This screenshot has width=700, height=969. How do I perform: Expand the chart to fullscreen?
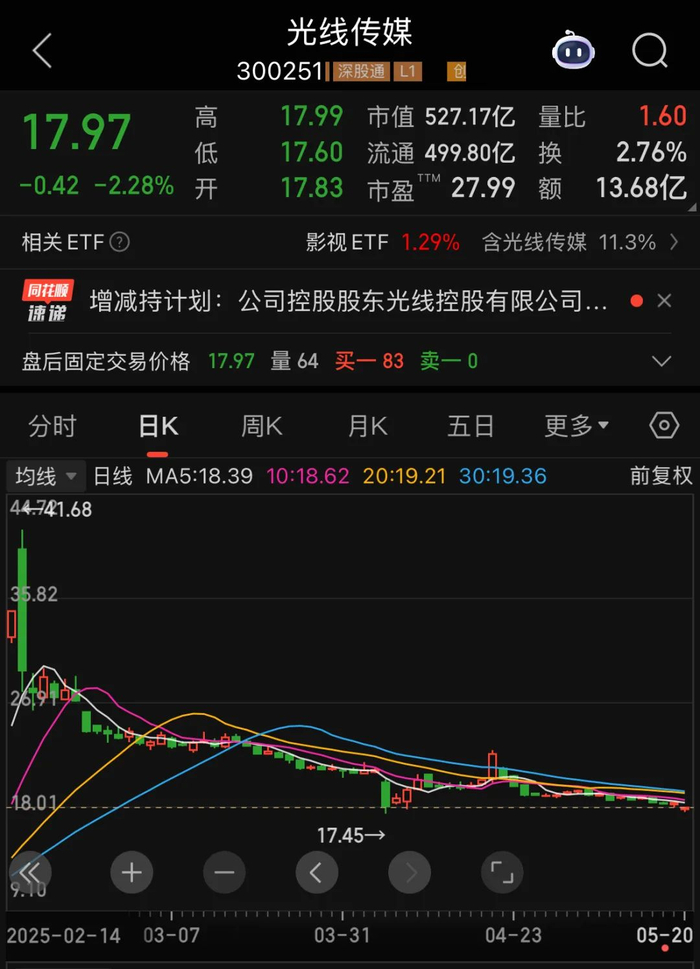coord(502,873)
